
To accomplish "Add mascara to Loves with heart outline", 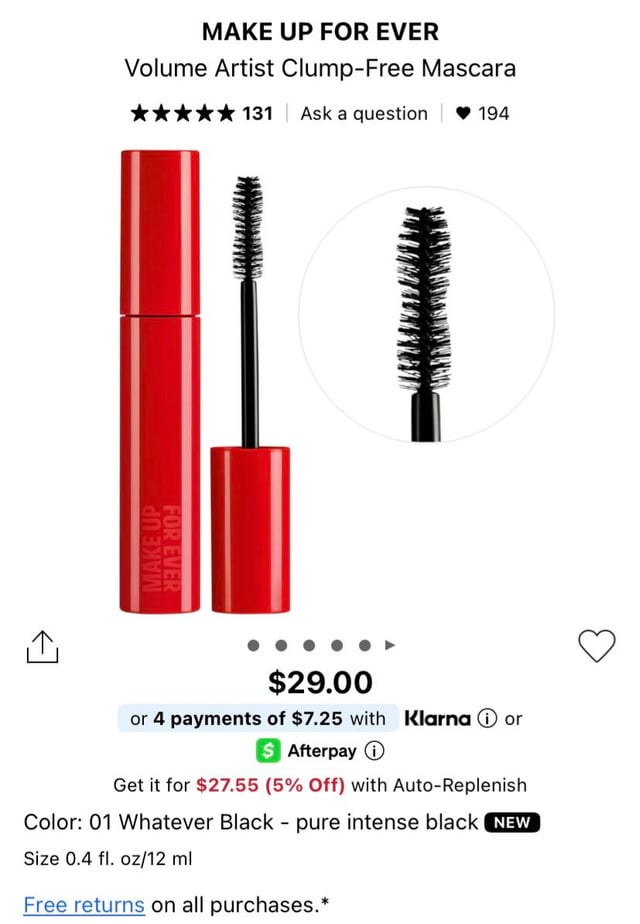I will [x=597, y=646].
